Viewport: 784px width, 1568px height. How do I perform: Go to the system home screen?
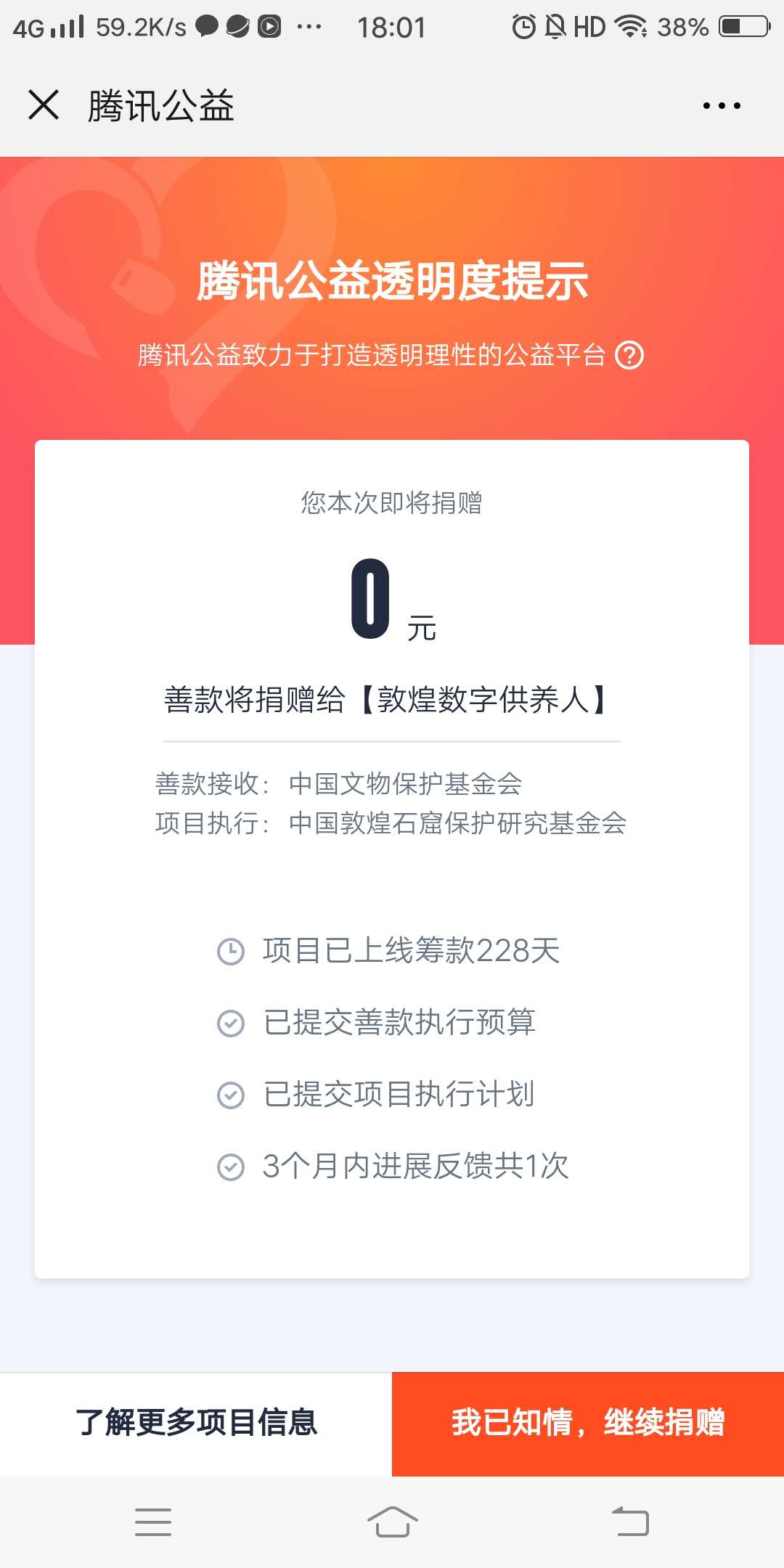(392, 1522)
